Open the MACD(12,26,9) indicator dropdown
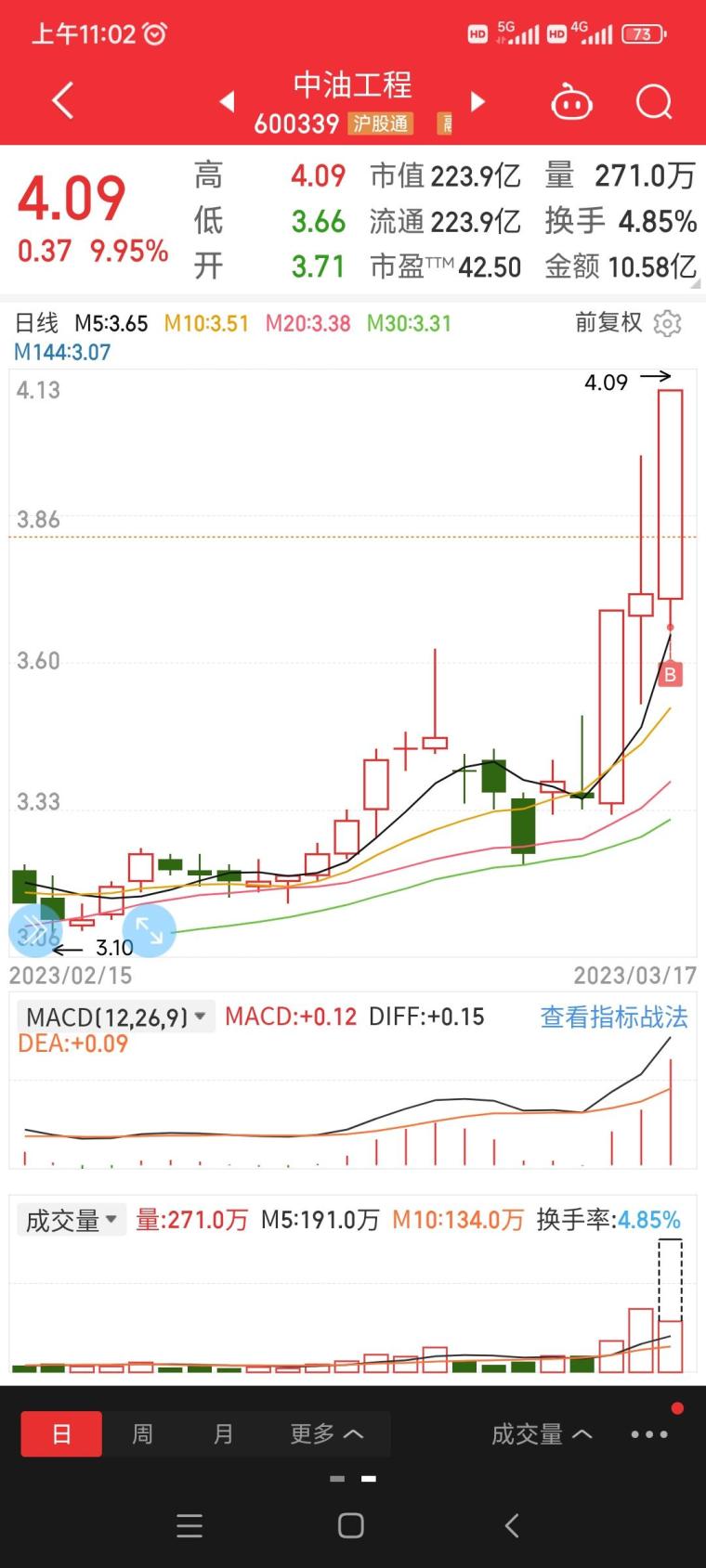 116,1017
